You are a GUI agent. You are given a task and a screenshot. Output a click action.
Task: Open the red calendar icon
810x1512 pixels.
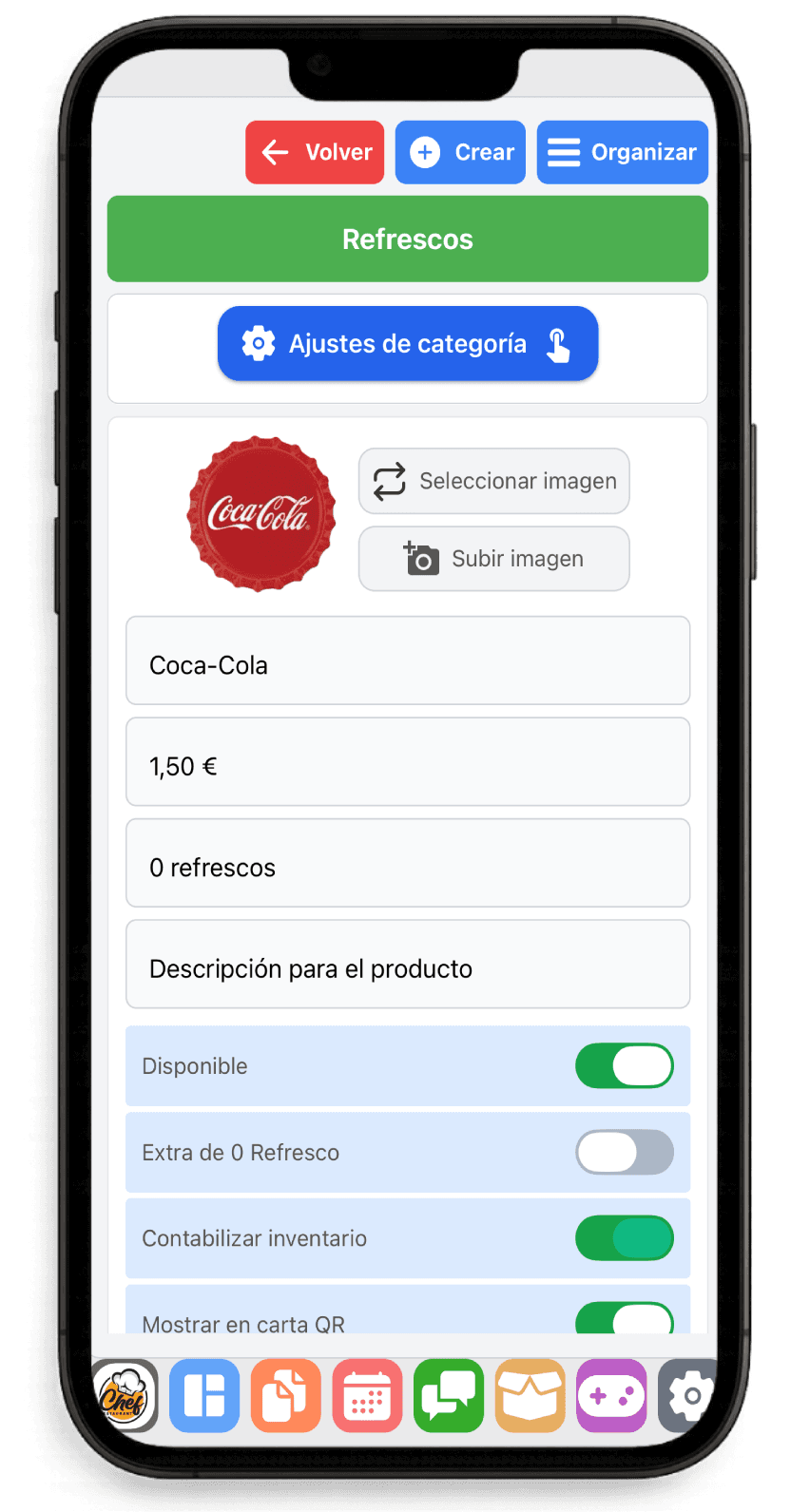point(367,1395)
